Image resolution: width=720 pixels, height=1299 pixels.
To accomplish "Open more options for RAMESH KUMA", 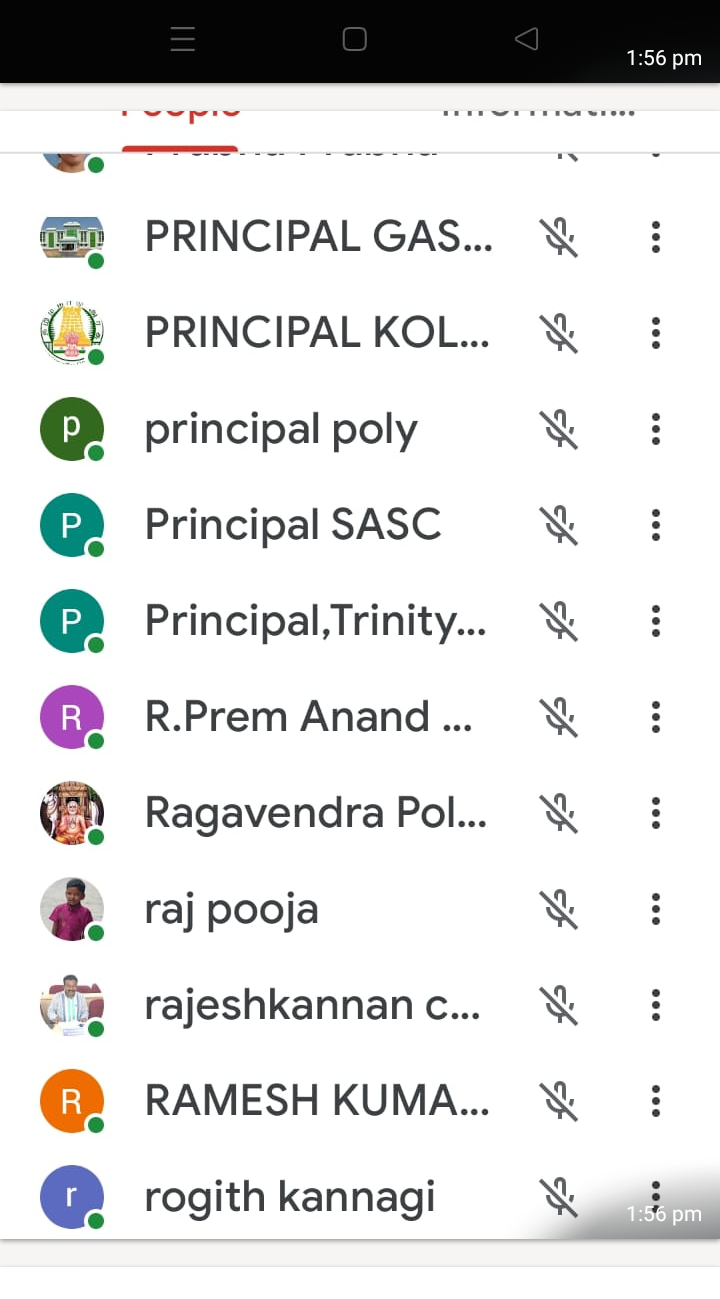I will coord(656,1101).
